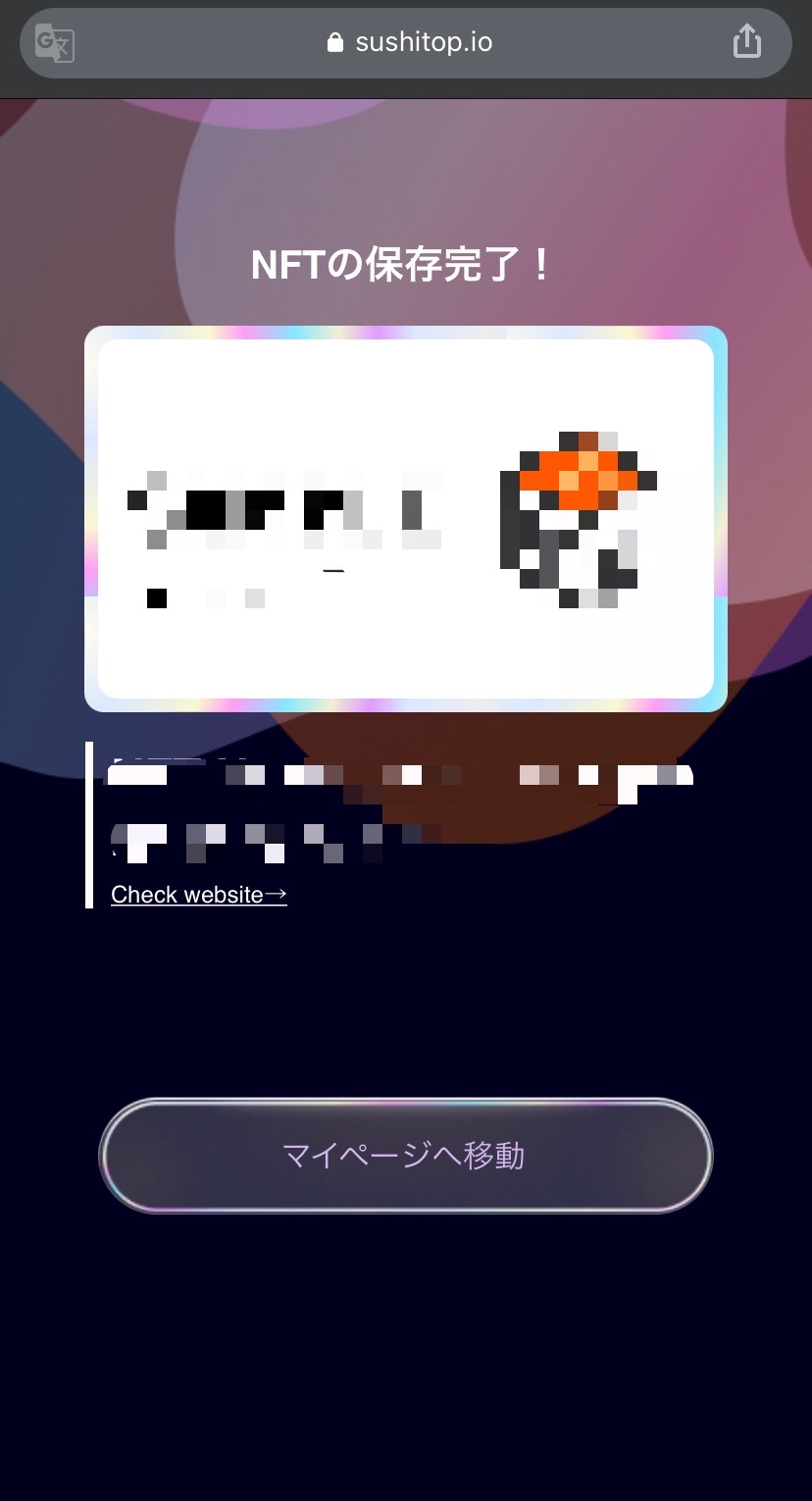Tap the share icon in the browser bar
Image resolution: width=812 pixels, height=1501 pixels.
pos(746,42)
